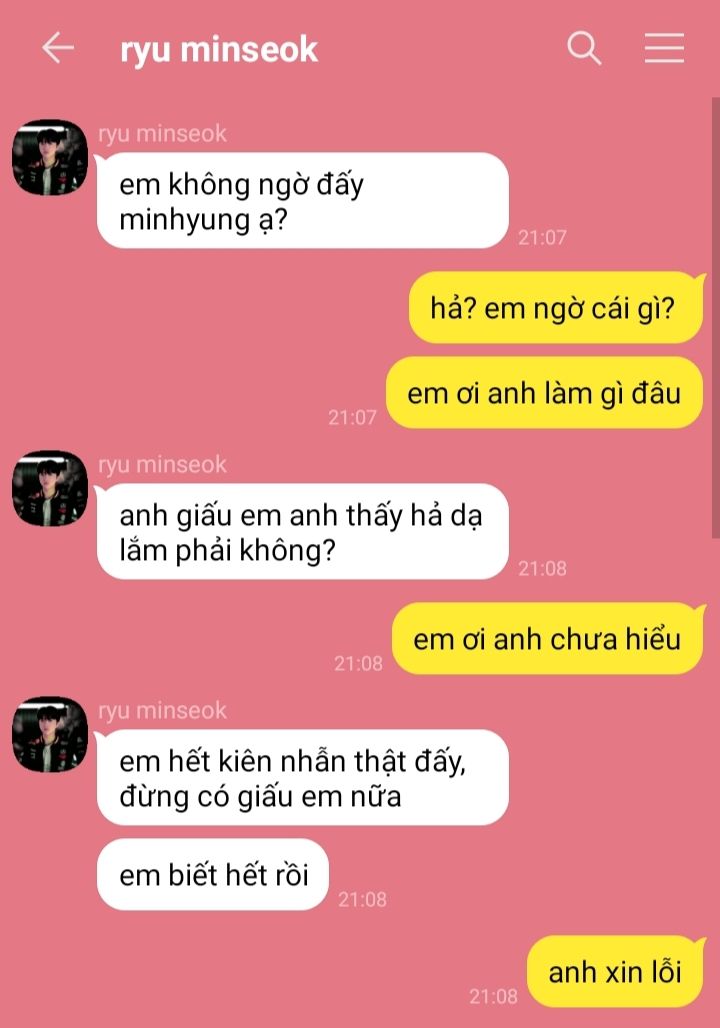Tap avatar beside "em hết kiên nhẫn" message
This screenshot has height=1028, width=720.
[50, 735]
